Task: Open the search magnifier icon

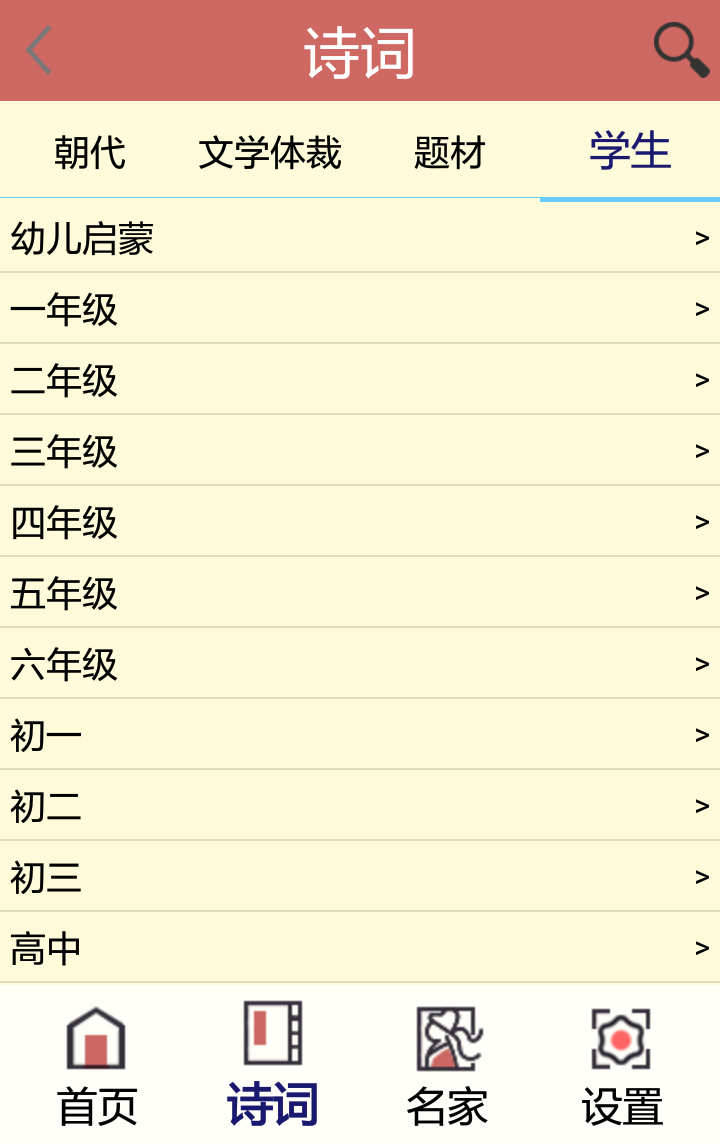Action: click(680, 49)
